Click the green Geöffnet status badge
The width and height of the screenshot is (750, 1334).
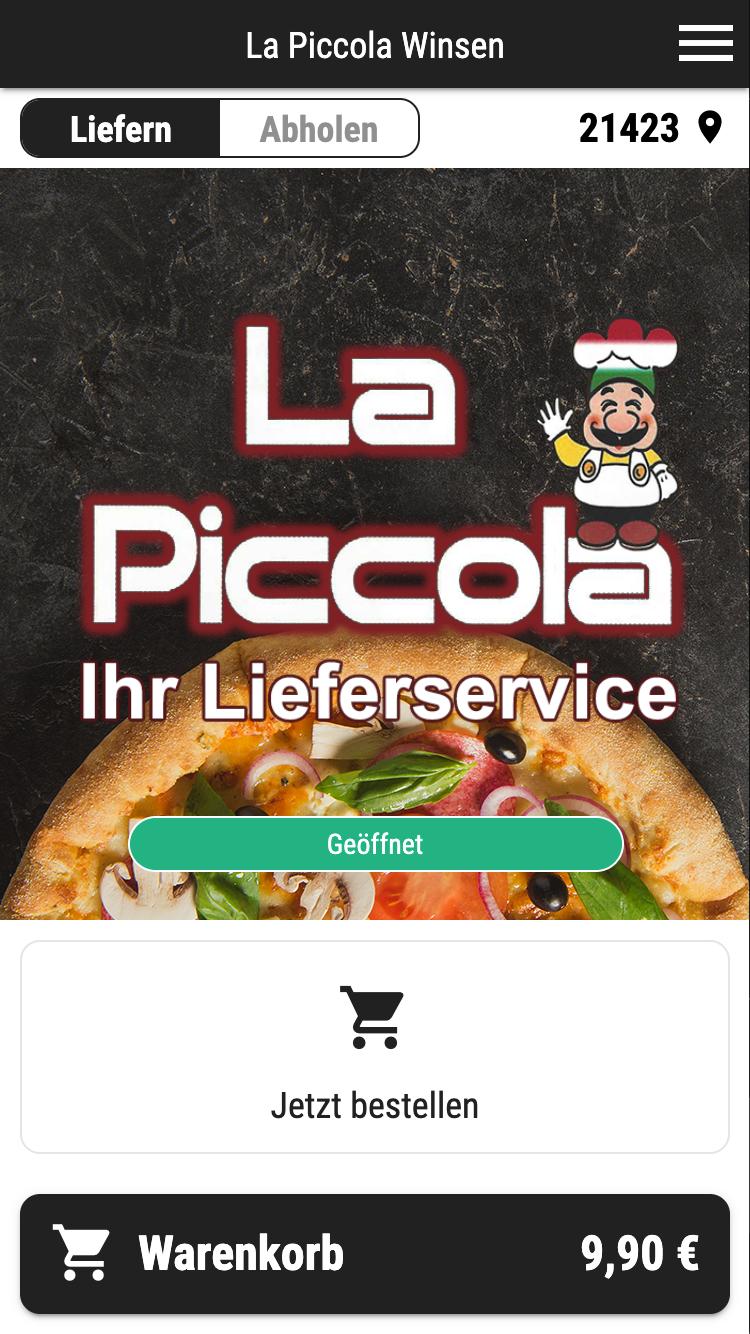tap(375, 844)
